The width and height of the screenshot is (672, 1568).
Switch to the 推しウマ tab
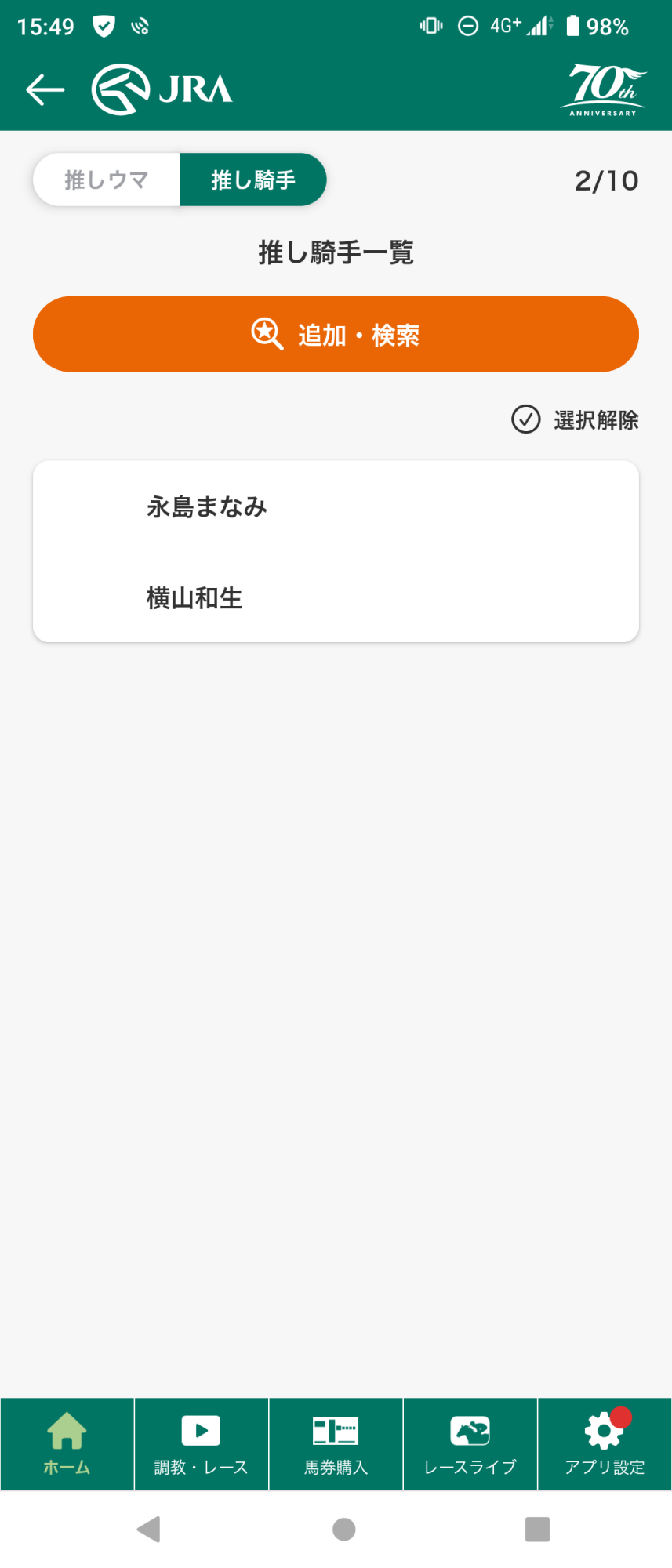click(x=107, y=180)
